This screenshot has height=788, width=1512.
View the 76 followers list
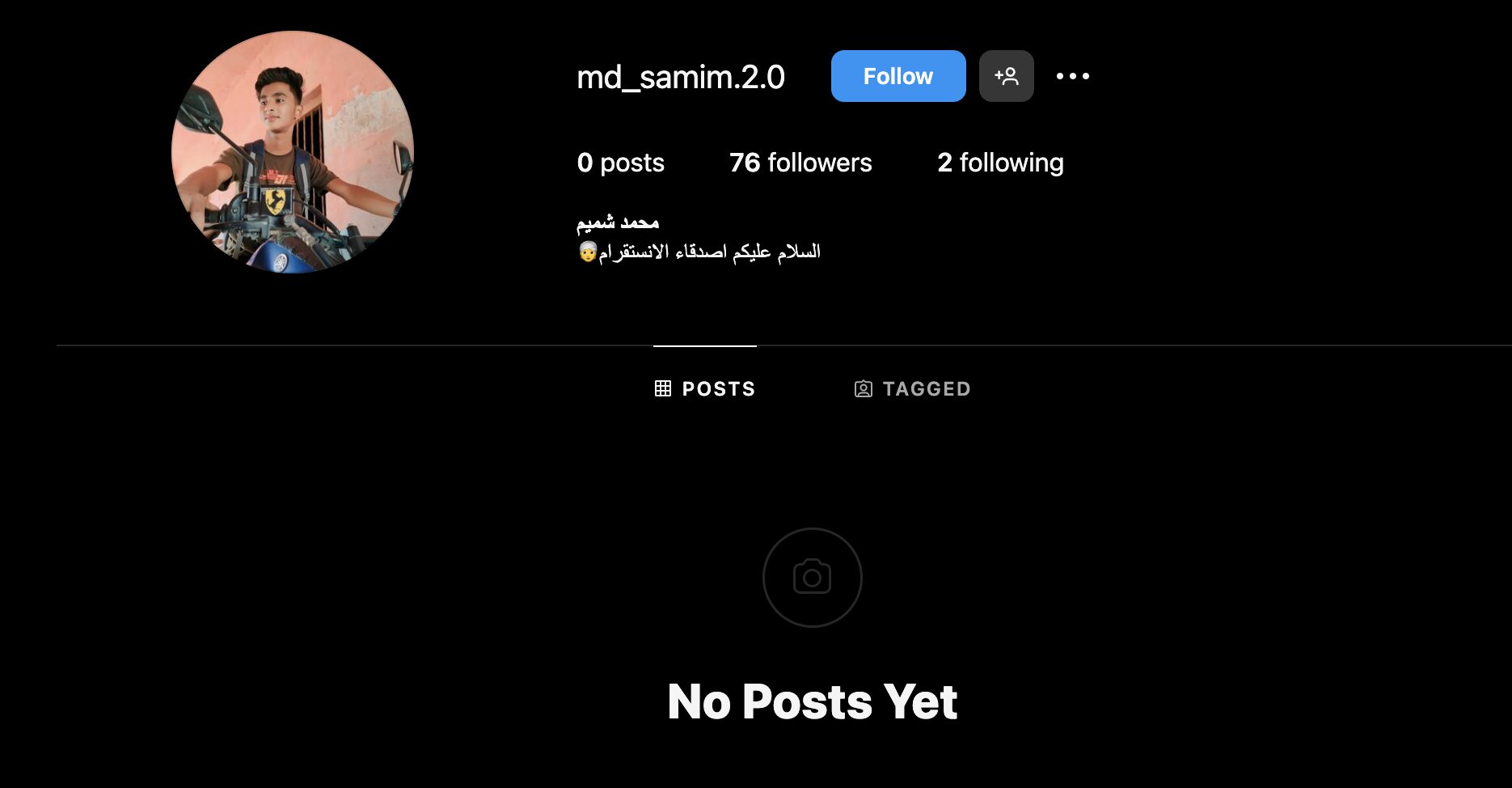coord(800,163)
